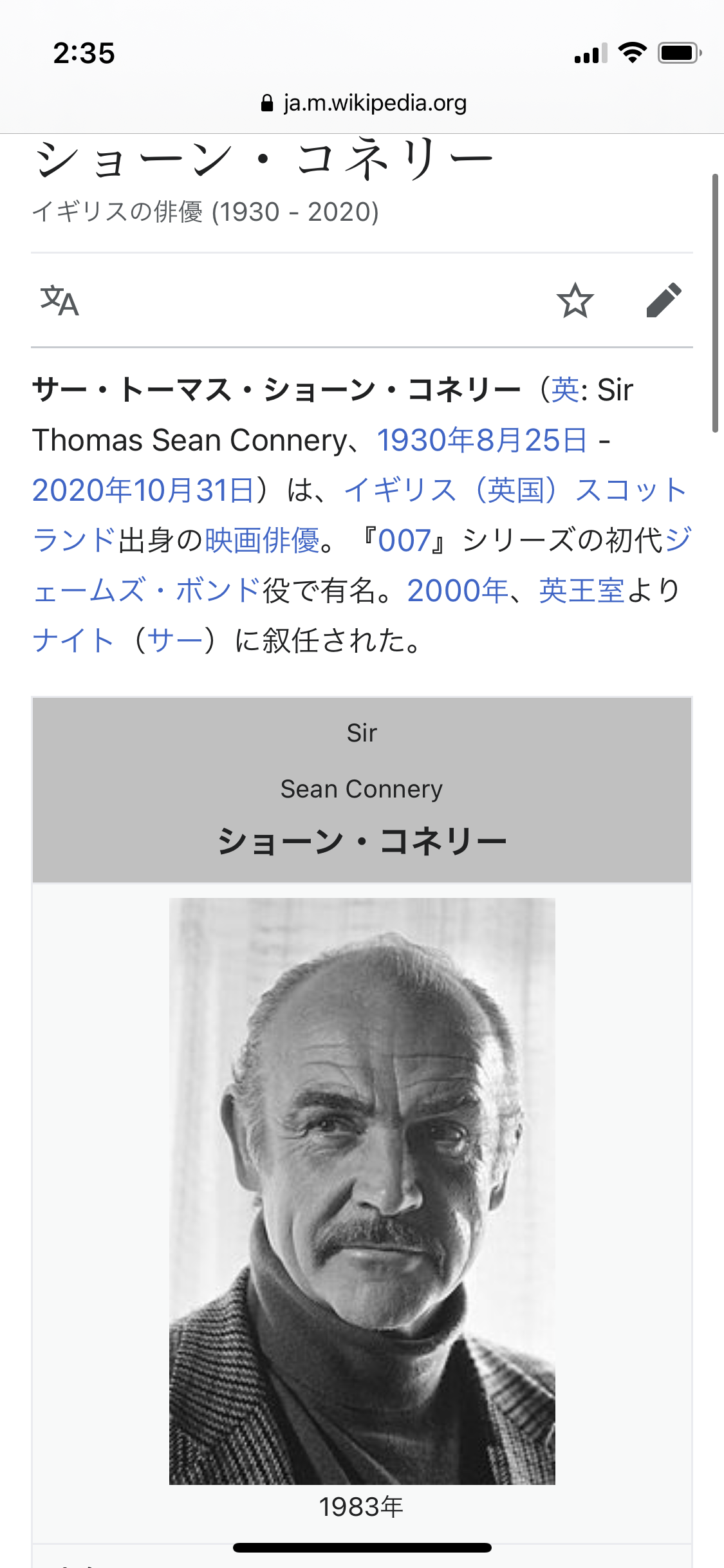Add this article to watchlist with star
724x1568 pixels.
point(575,301)
